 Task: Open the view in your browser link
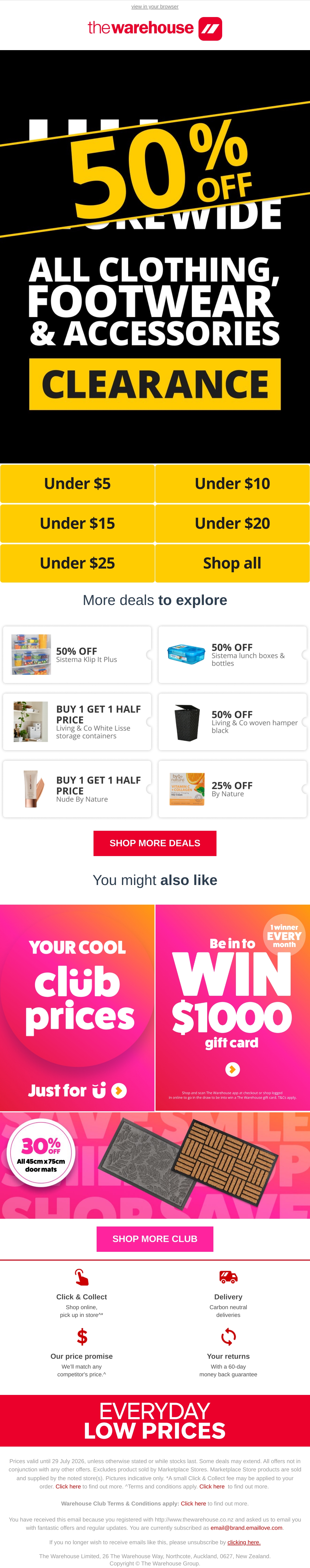[155, 7]
